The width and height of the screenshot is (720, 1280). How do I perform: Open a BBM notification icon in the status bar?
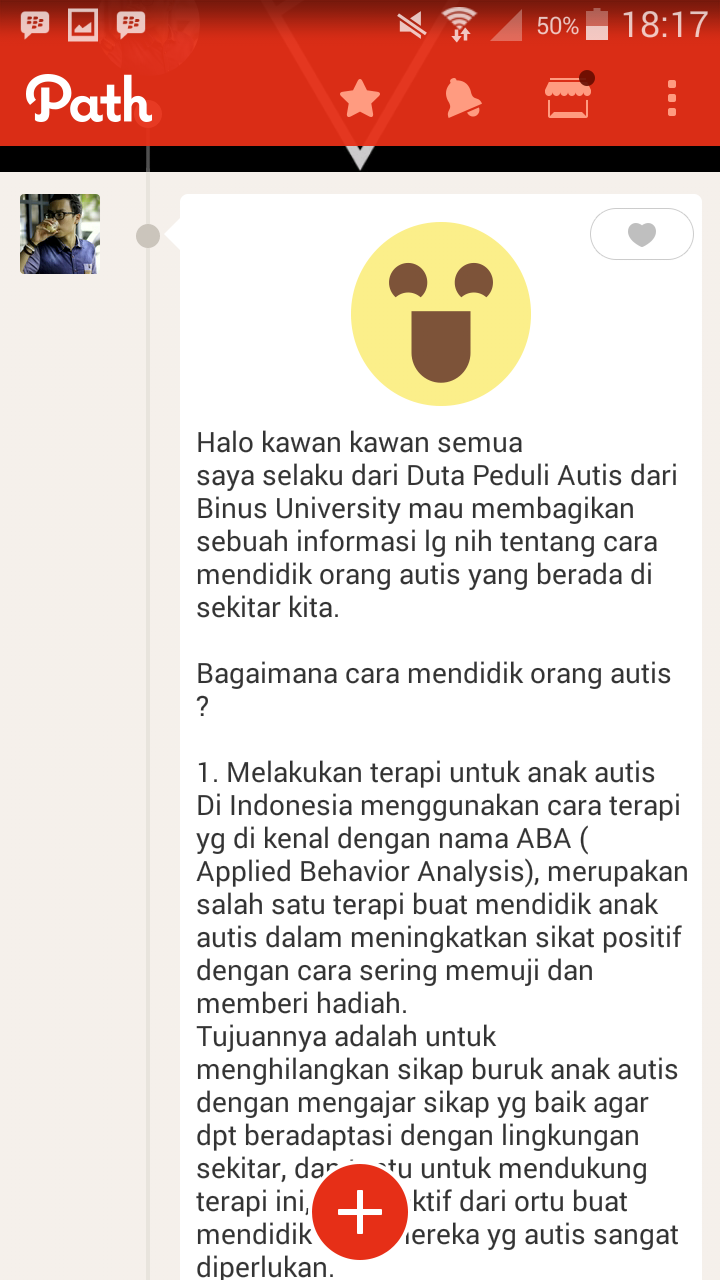pos(36,24)
